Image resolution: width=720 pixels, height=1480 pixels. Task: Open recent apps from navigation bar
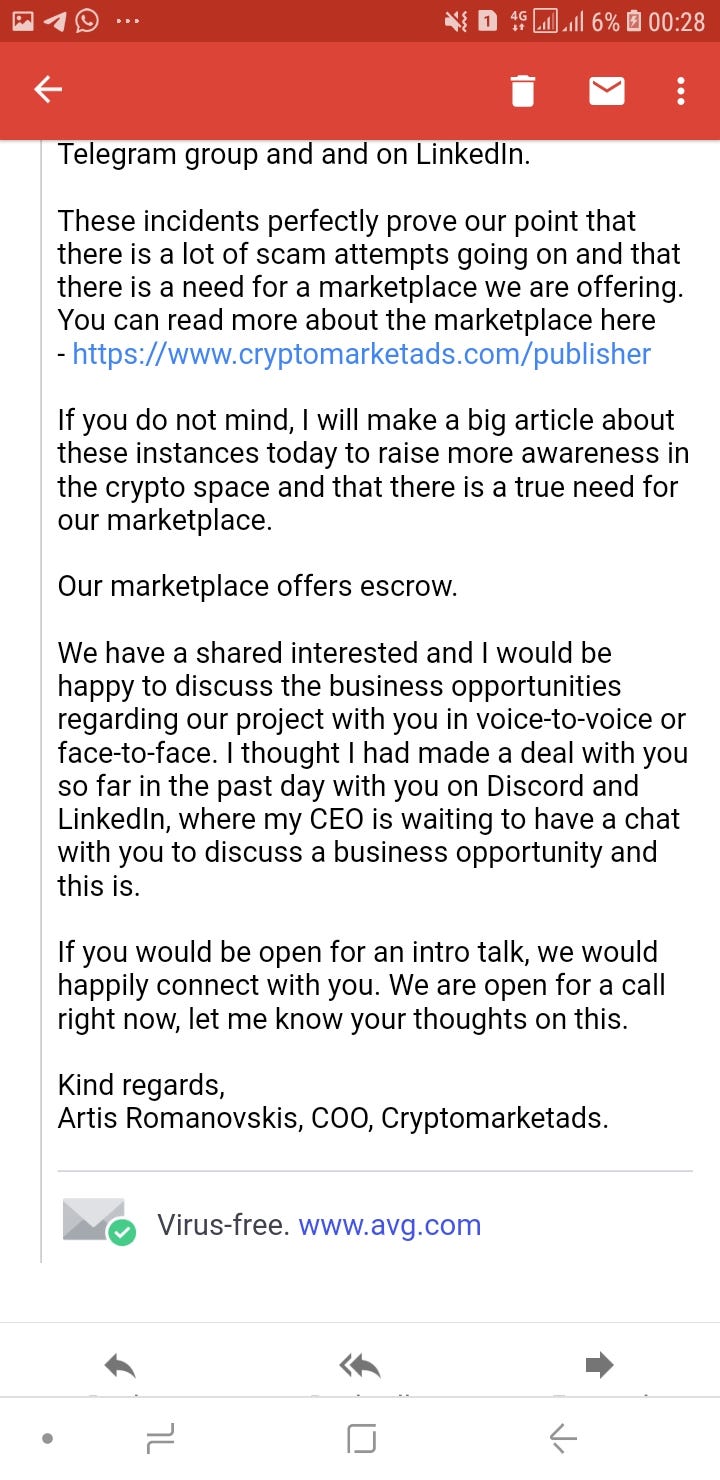coord(160,1439)
